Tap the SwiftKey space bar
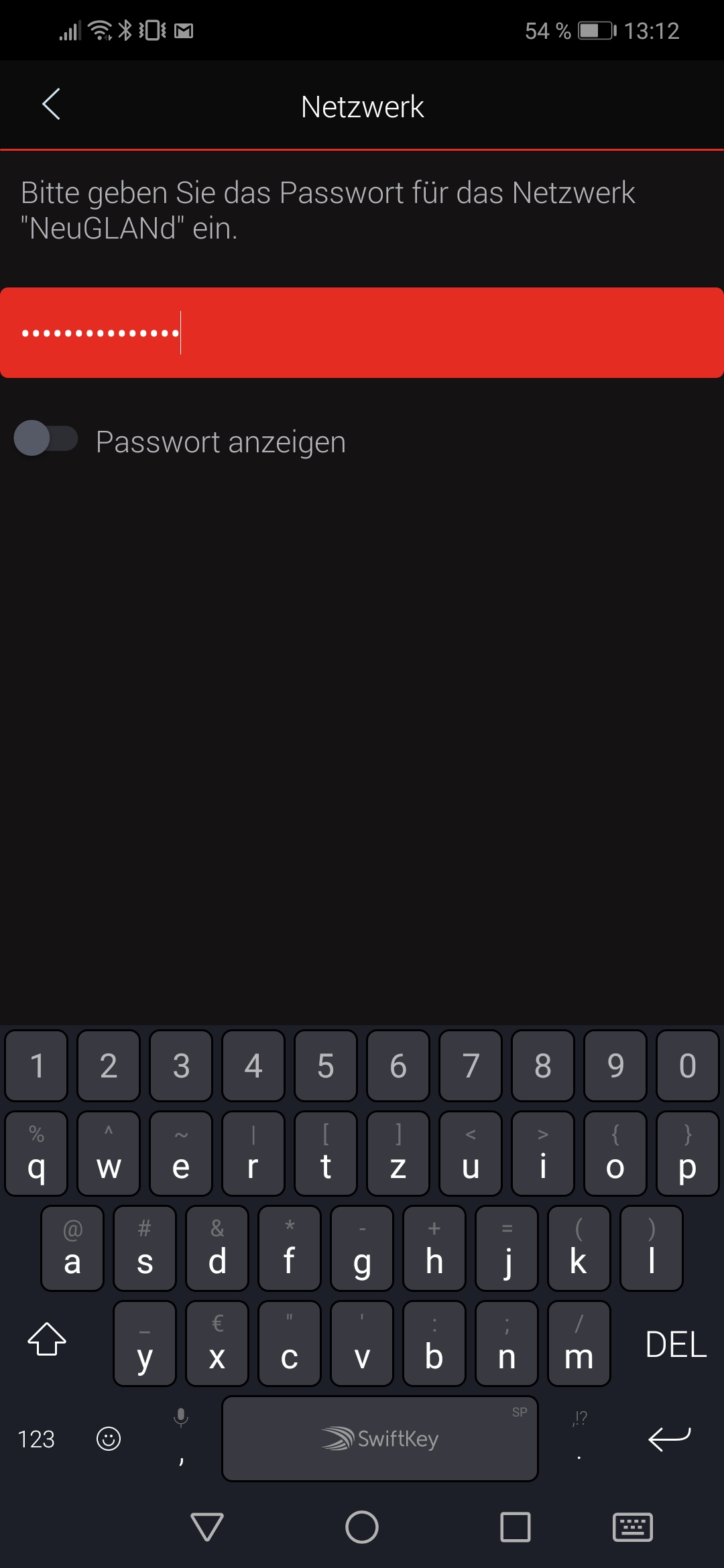The height and width of the screenshot is (1568, 724). [x=379, y=1439]
